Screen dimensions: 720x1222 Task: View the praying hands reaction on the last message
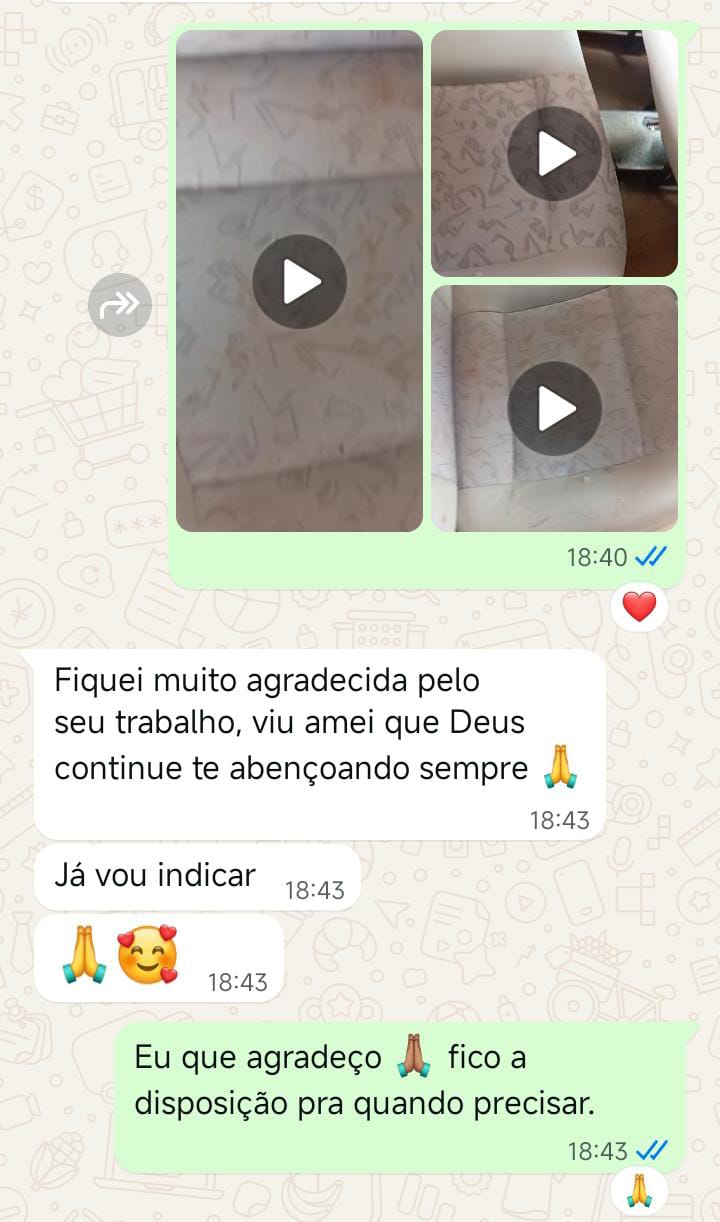click(639, 1191)
